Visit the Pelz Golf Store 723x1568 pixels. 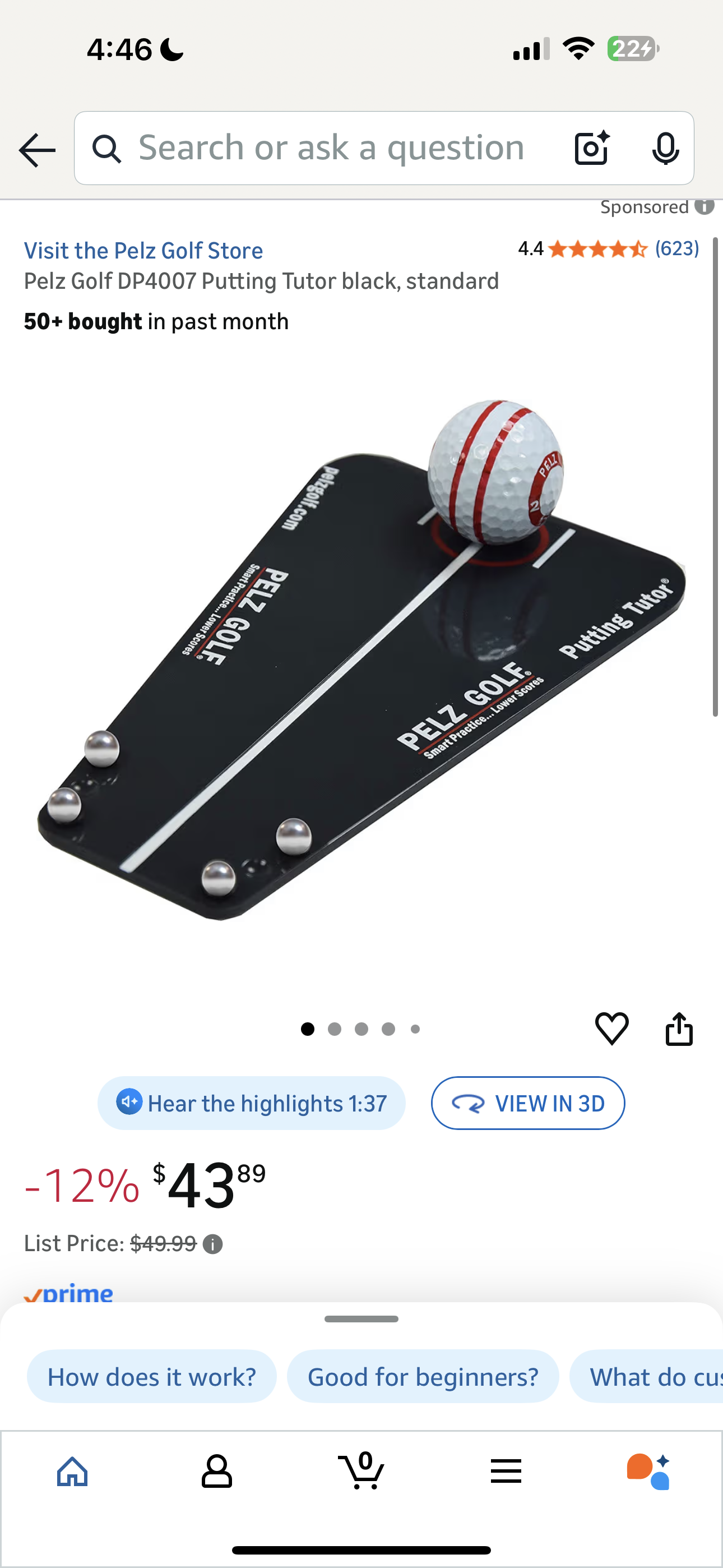point(143,251)
